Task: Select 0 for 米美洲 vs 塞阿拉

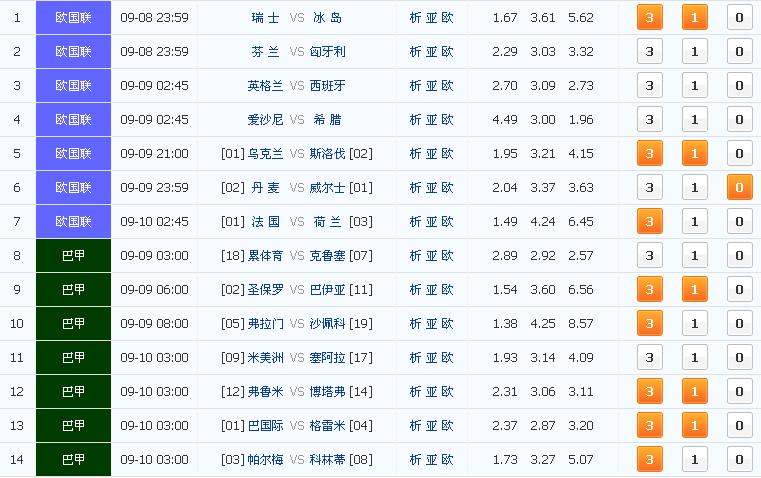Action: pyautogui.click(x=739, y=358)
